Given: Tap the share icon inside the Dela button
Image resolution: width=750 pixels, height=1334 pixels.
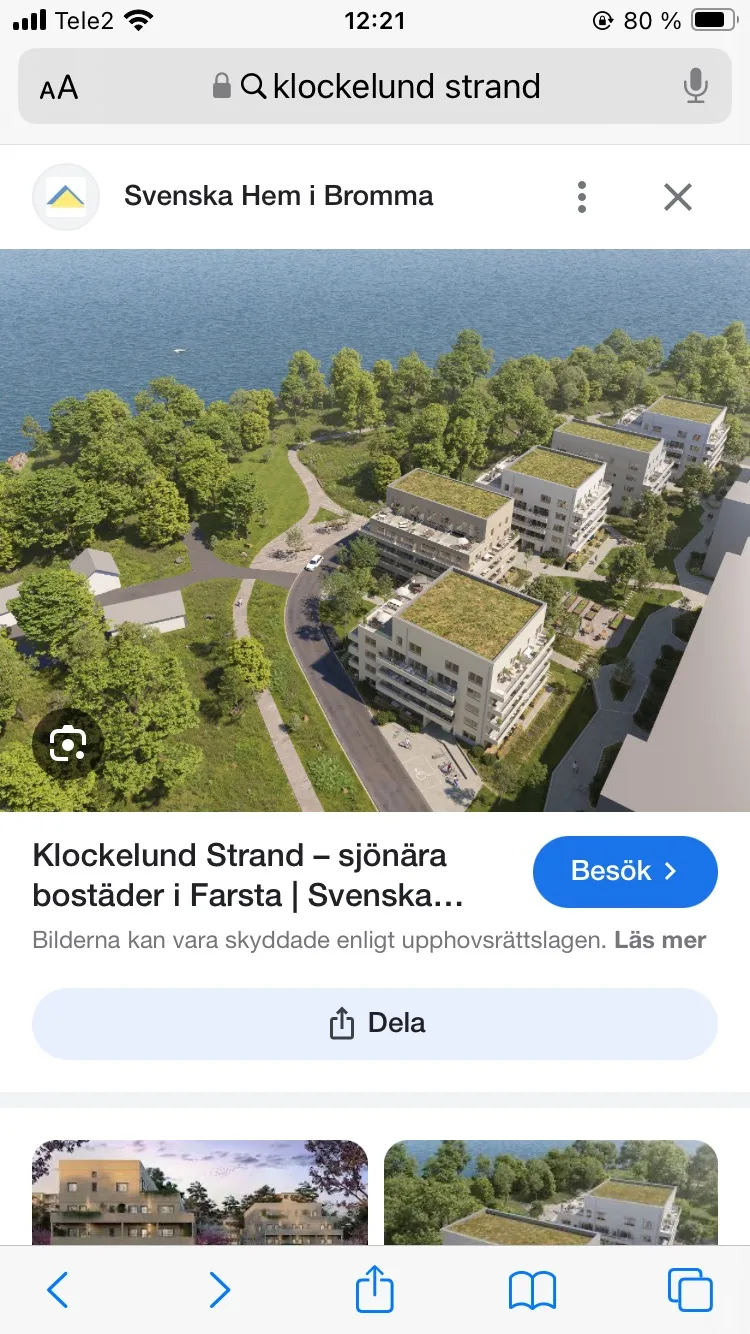Looking at the screenshot, I should tap(343, 1023).
